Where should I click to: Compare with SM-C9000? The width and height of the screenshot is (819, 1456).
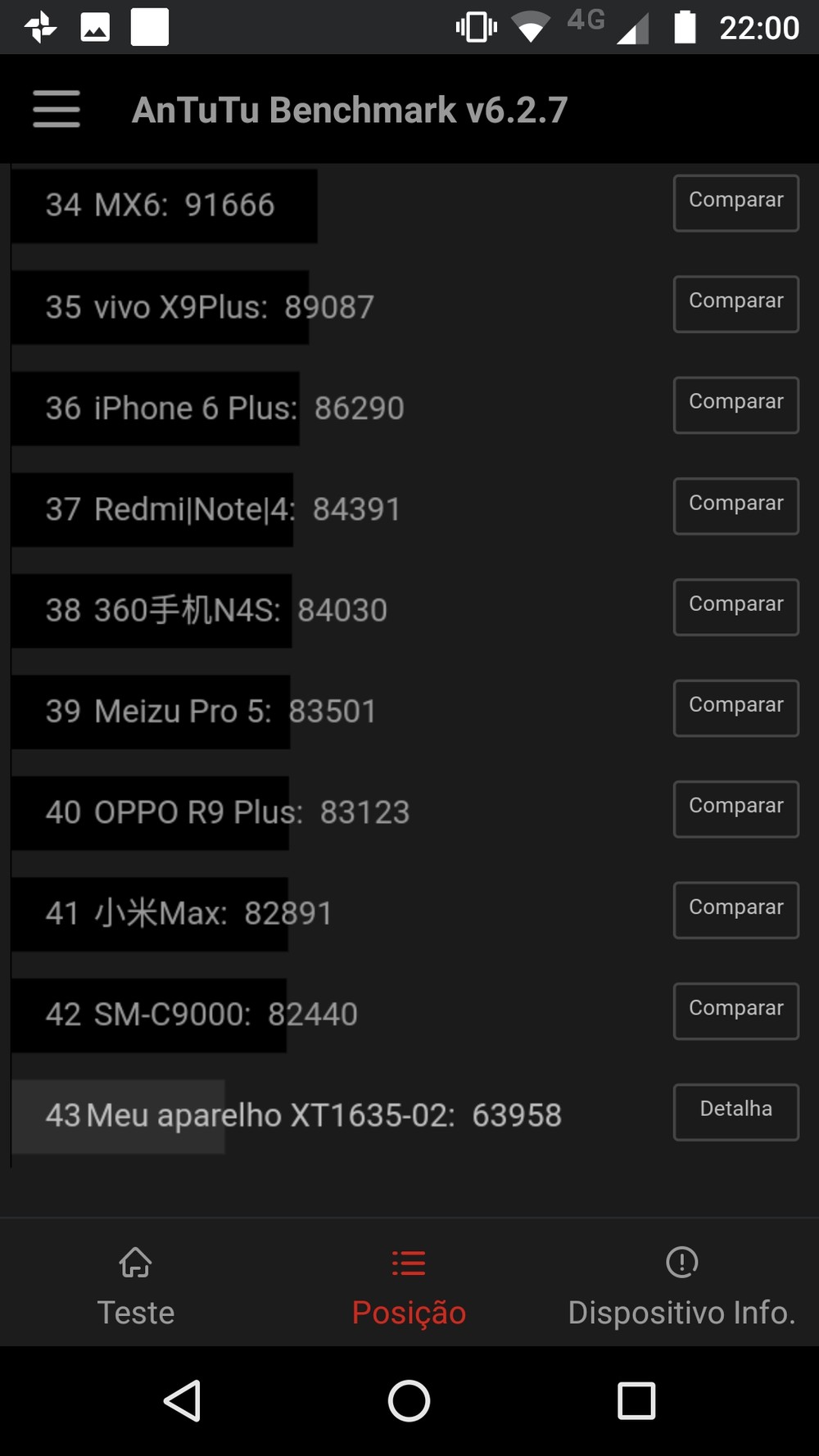coord(735,1011)
